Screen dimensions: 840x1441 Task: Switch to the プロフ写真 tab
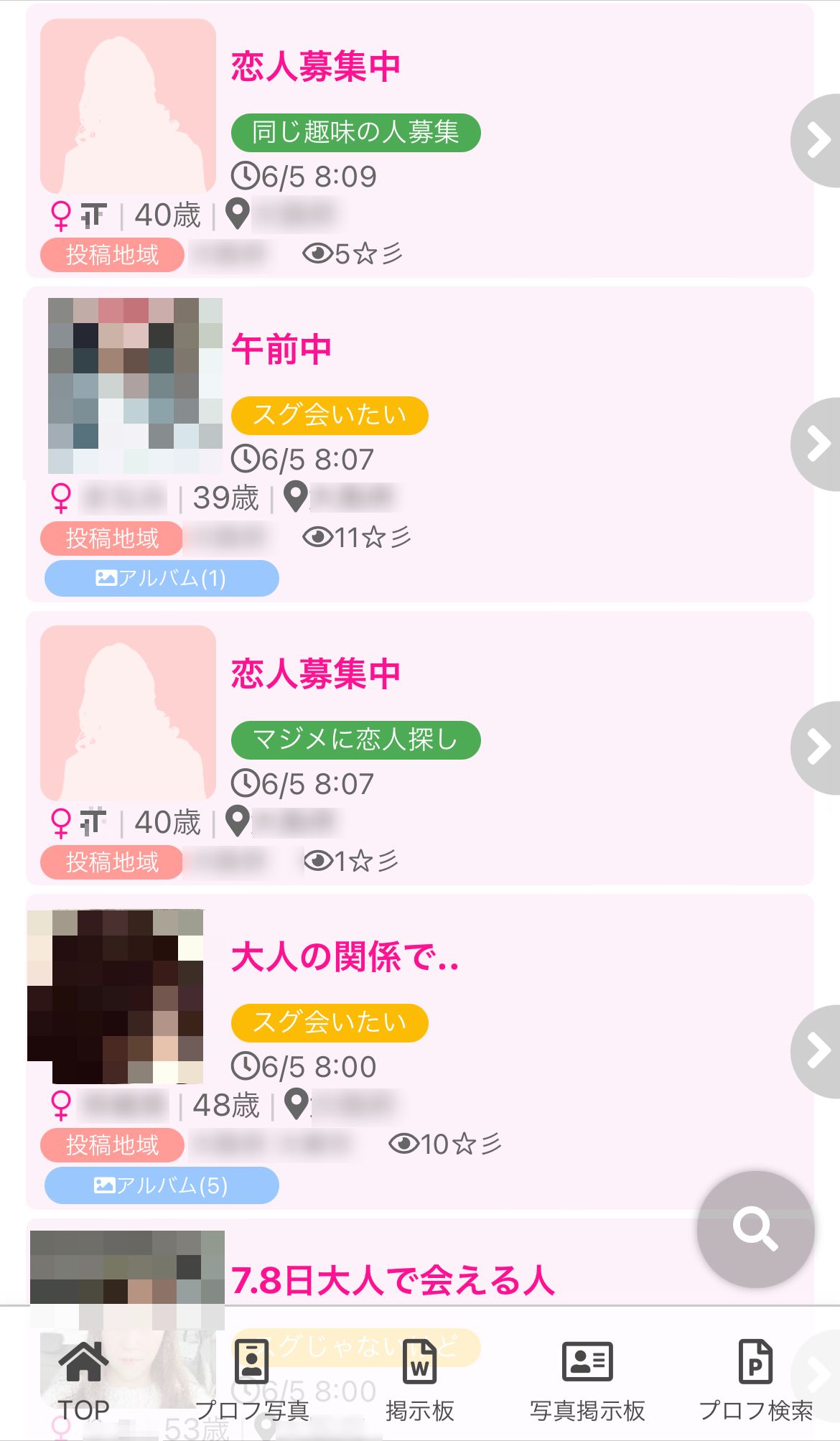252,1380
